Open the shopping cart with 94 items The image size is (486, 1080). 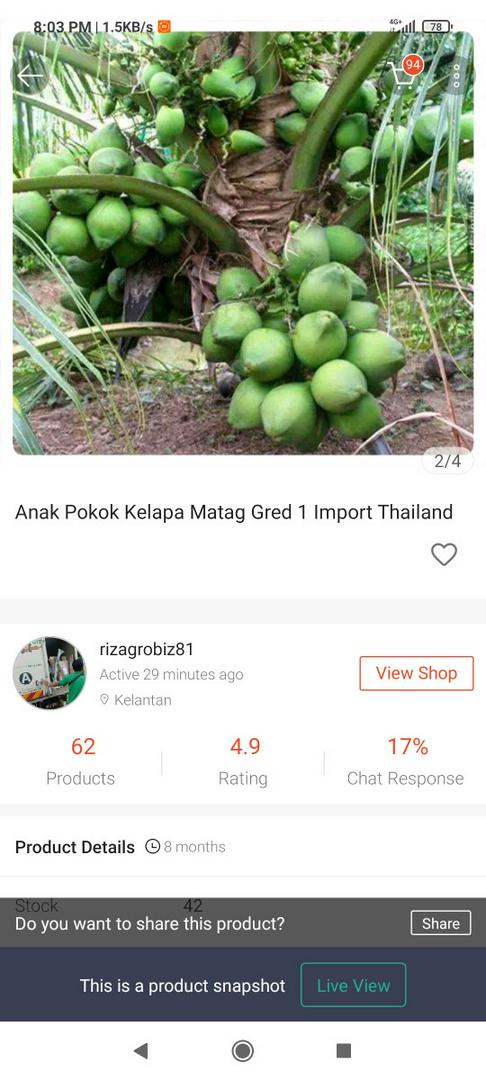point(403,74)
